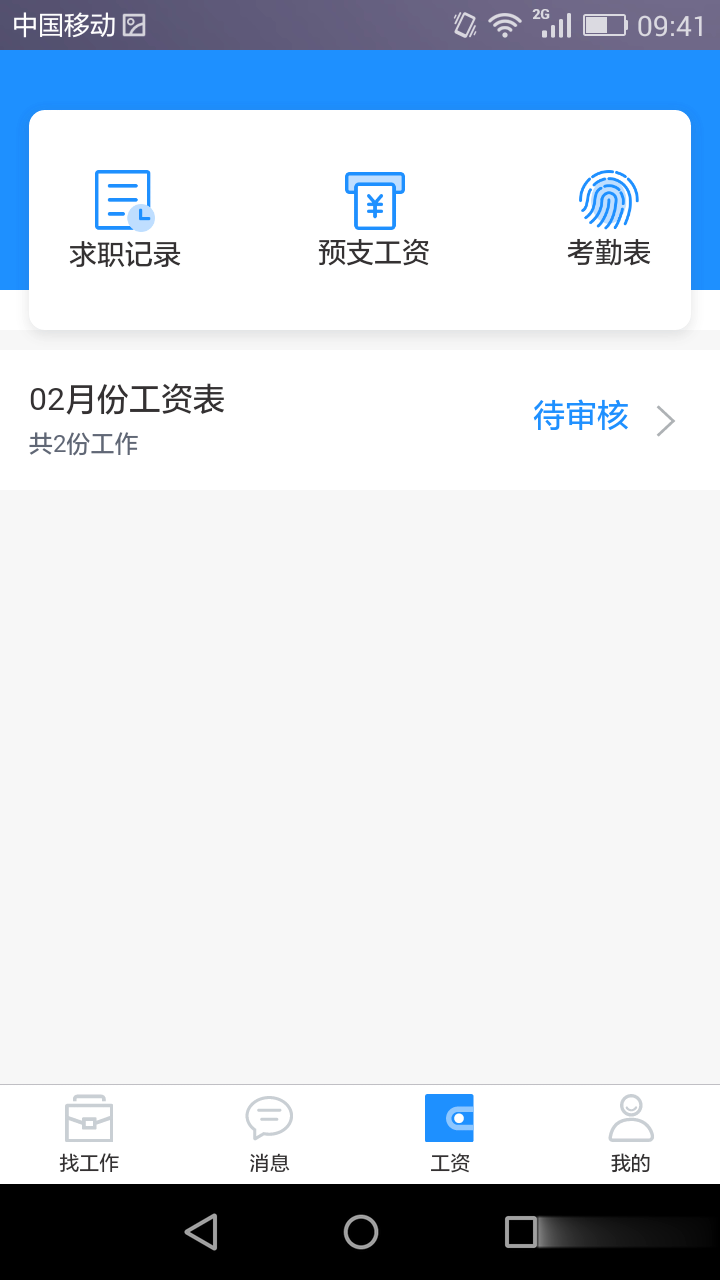The width and height of the screenshot is (720, 1280).
Task: Open the 考勤表 fingerprint attendance icon
Action: (608, 198)
